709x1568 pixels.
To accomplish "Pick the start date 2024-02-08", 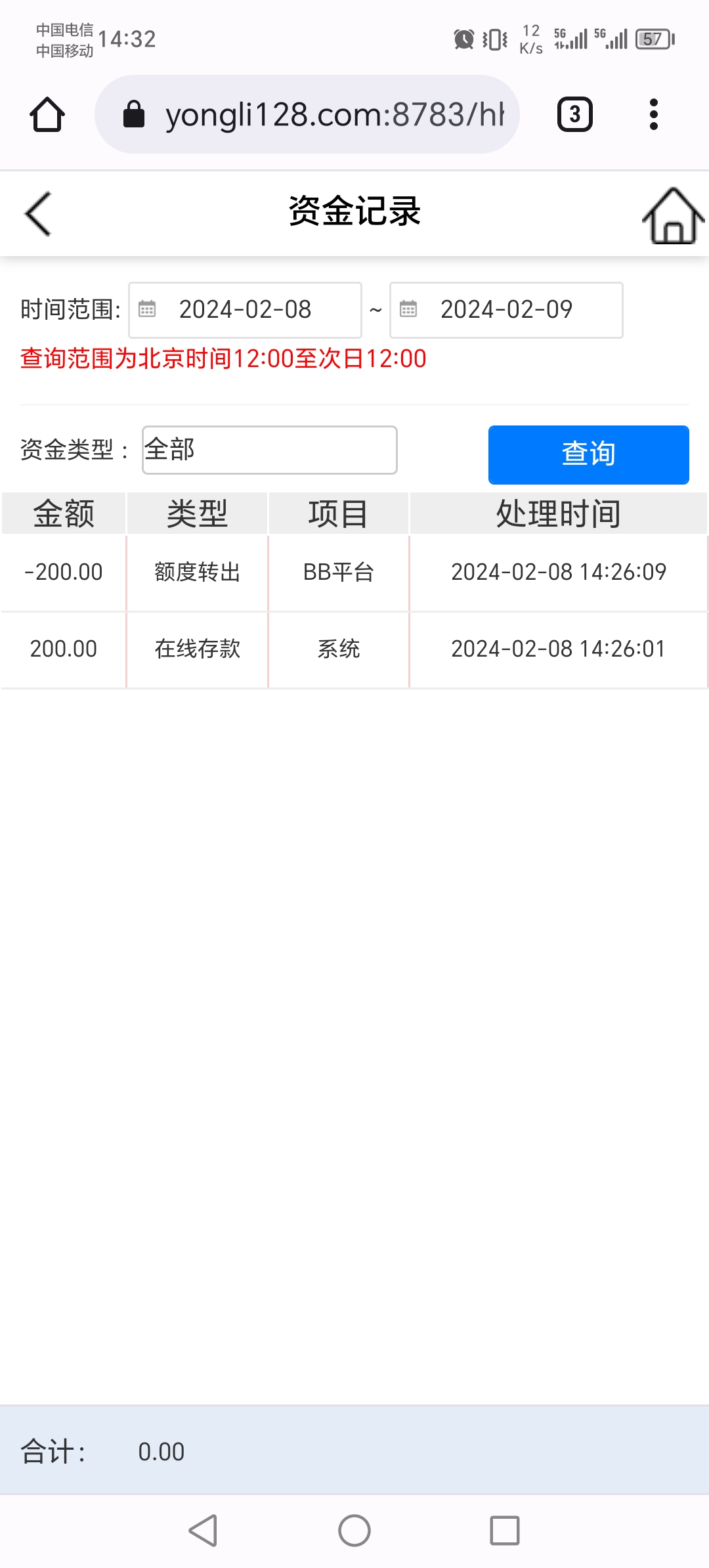I will pos(245,310).
